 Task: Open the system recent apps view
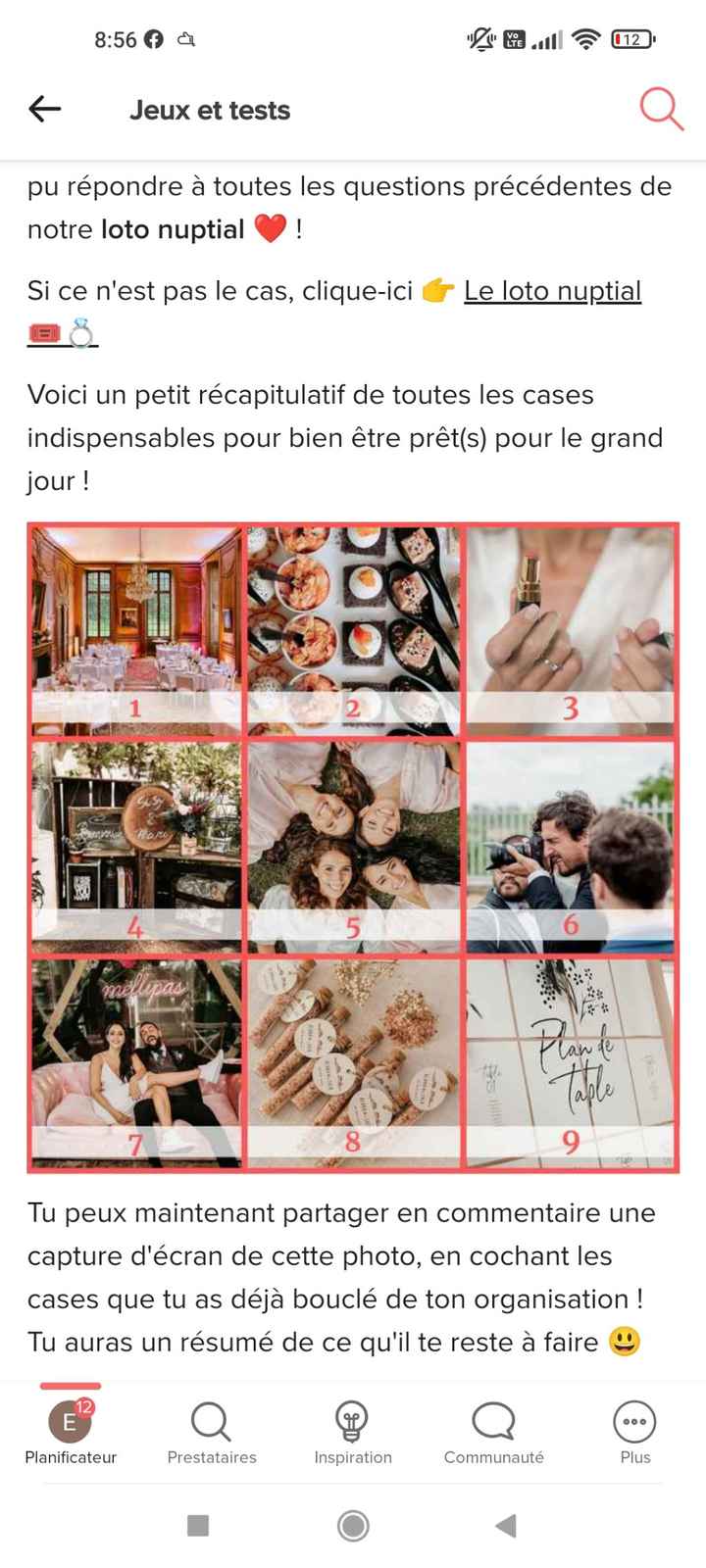198,1525
